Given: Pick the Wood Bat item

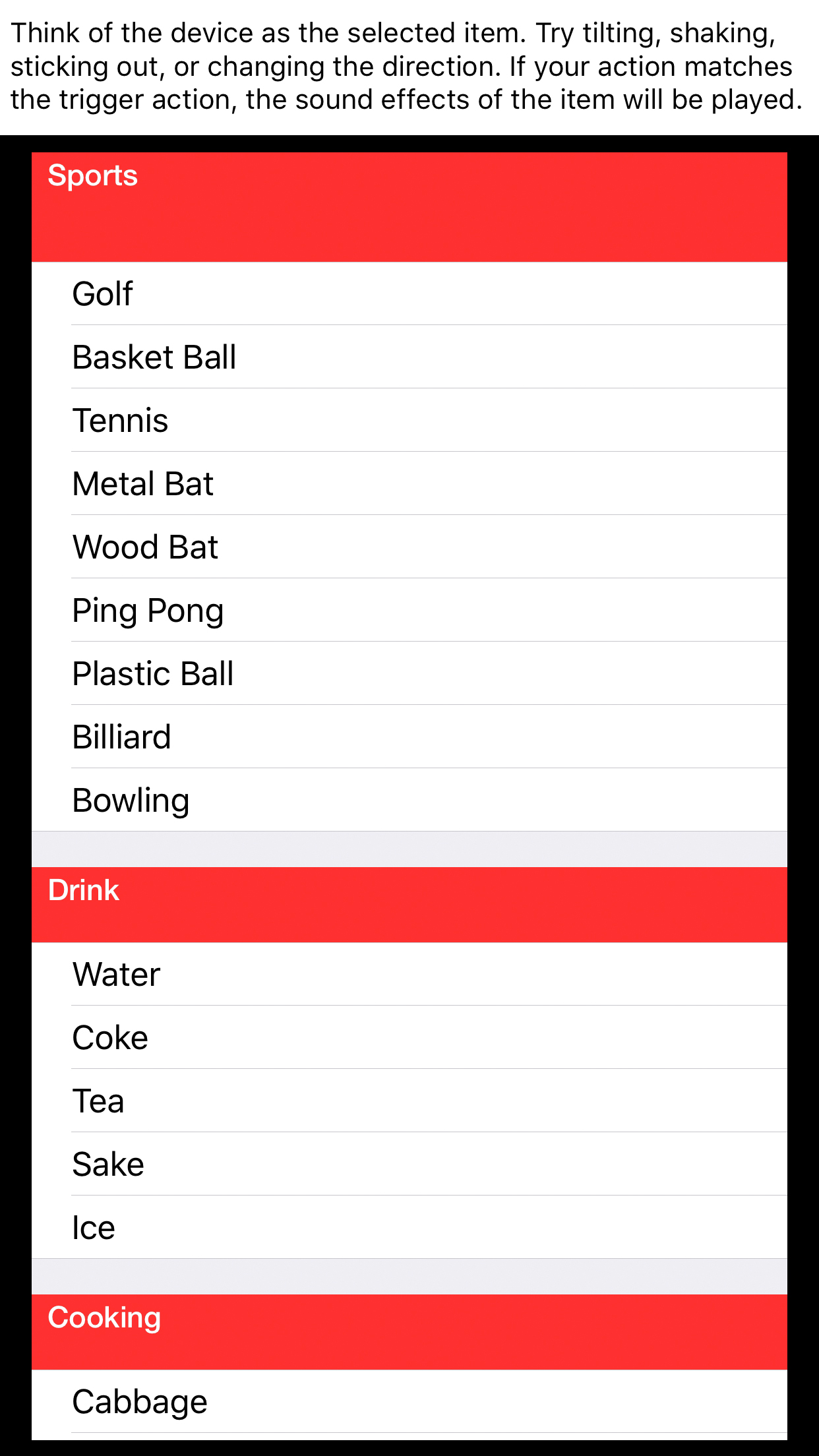Looking at the screenshot, I should tap(409, 547).
